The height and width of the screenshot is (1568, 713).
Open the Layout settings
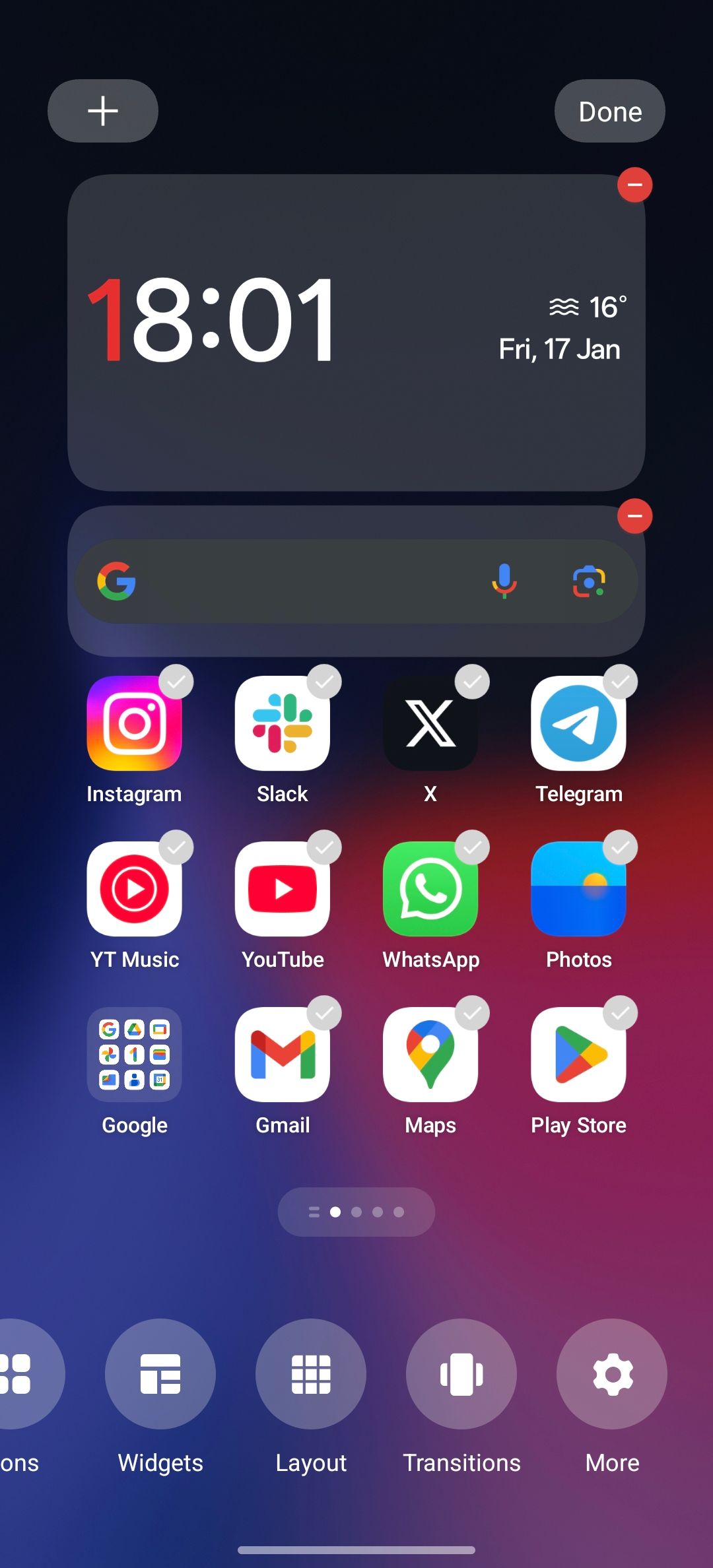pyautogui.click(x=311, y=1374)
